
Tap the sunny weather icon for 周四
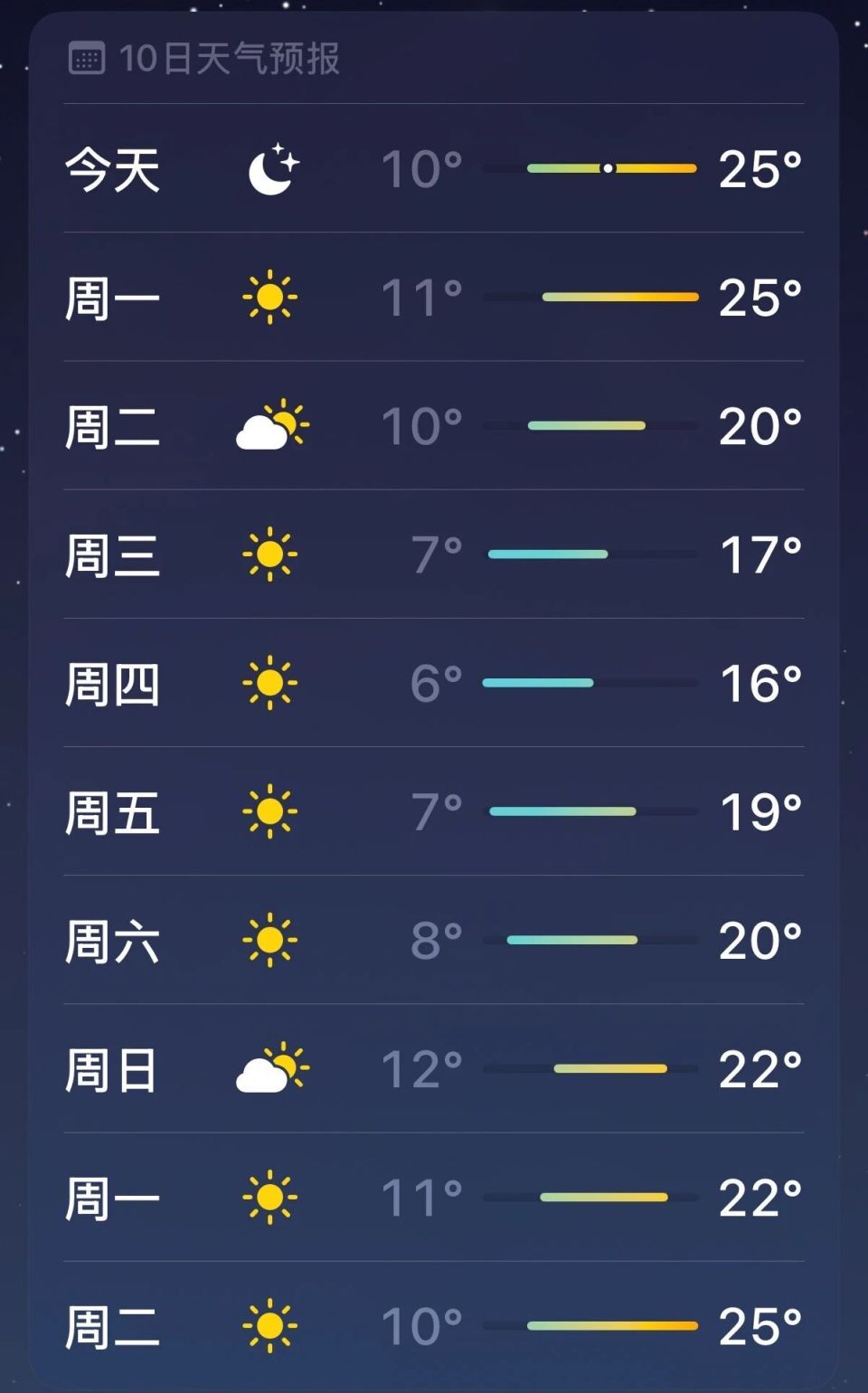point(269,683)
